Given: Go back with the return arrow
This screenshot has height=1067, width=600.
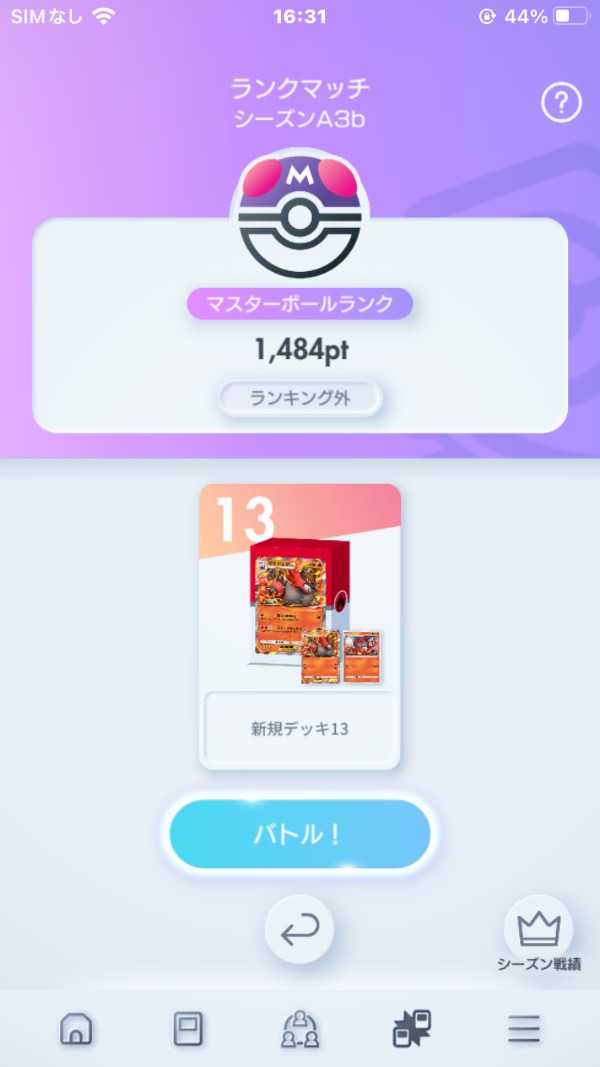Looking at the screenshot, I should 299,930.
